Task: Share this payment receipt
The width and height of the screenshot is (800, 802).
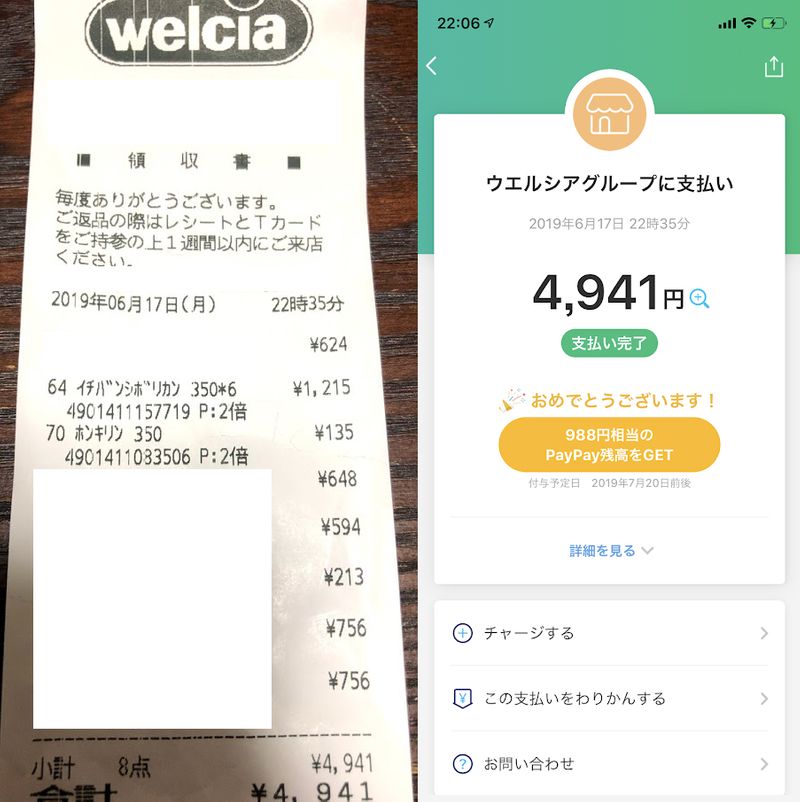Action: pos(772,66)
